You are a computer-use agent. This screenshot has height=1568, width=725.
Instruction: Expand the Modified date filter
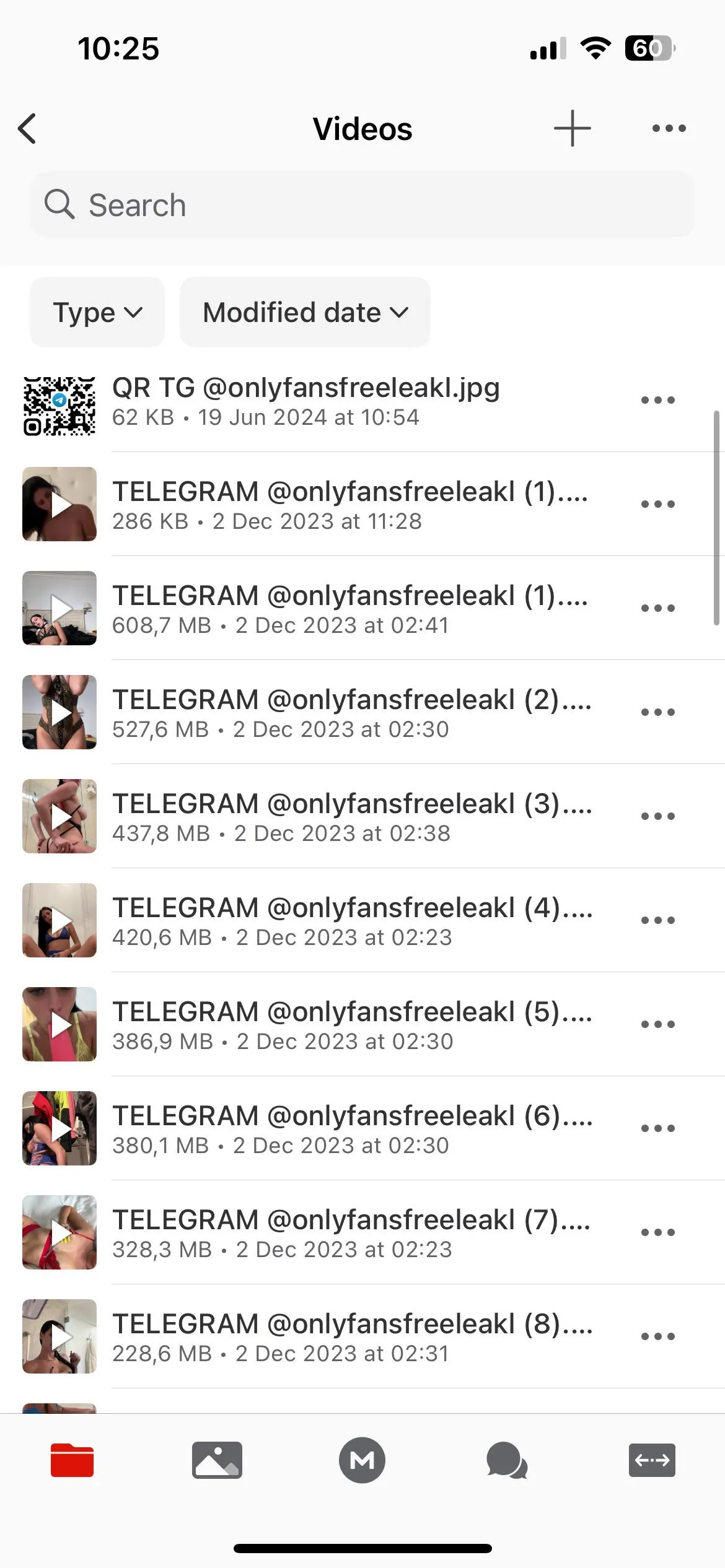305,312
